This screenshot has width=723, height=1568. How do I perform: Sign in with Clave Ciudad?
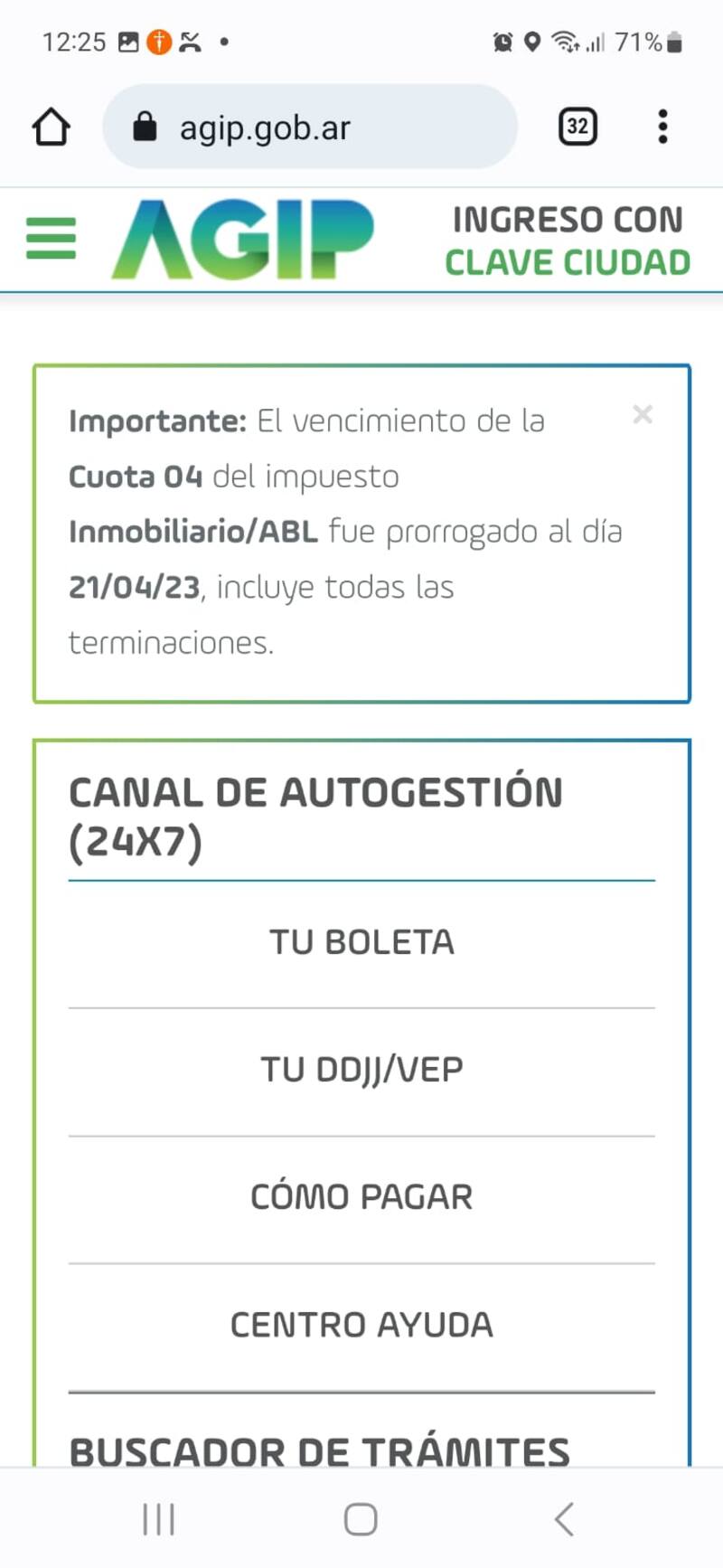(x=568, y=241)
